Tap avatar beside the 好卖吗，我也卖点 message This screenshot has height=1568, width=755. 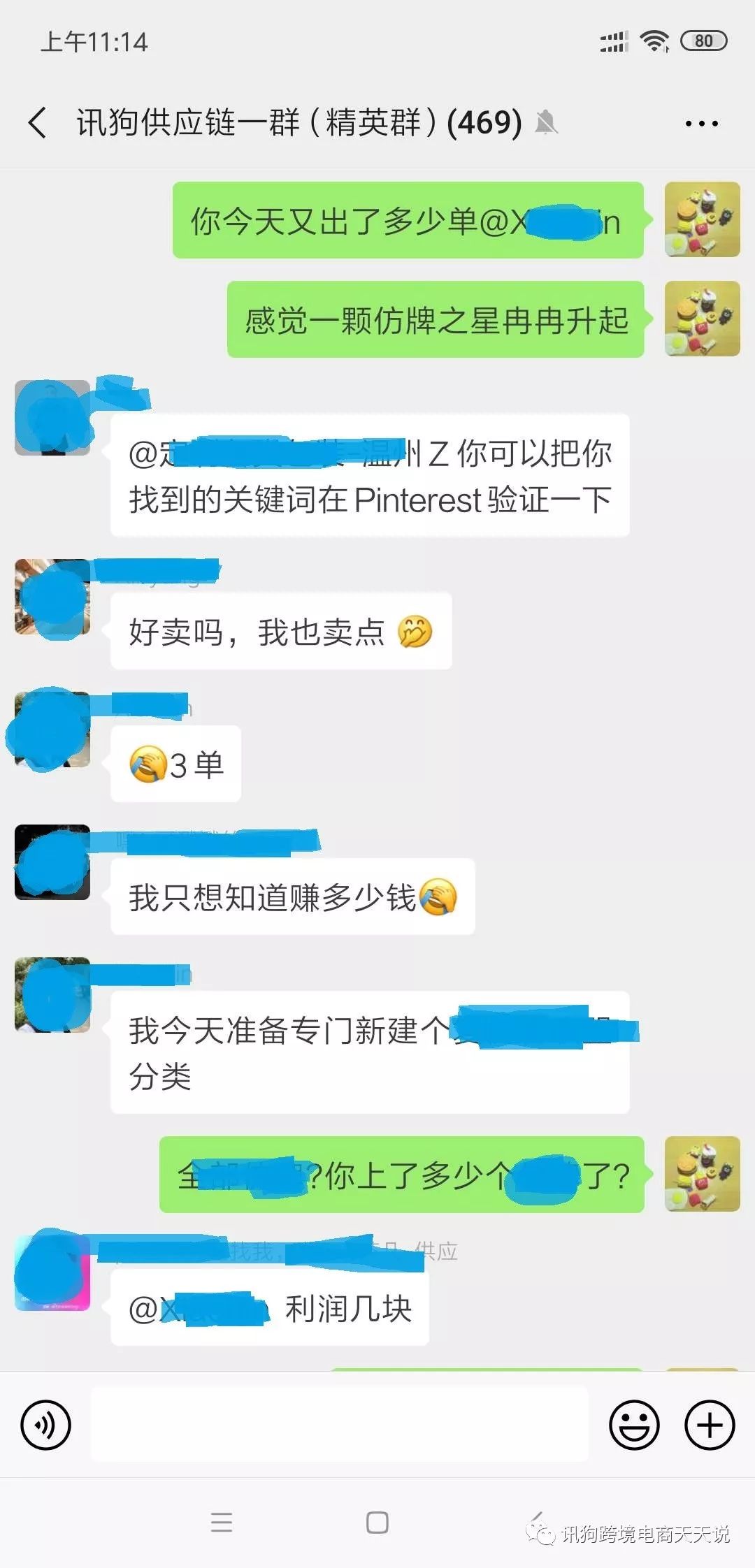point(52,597)
